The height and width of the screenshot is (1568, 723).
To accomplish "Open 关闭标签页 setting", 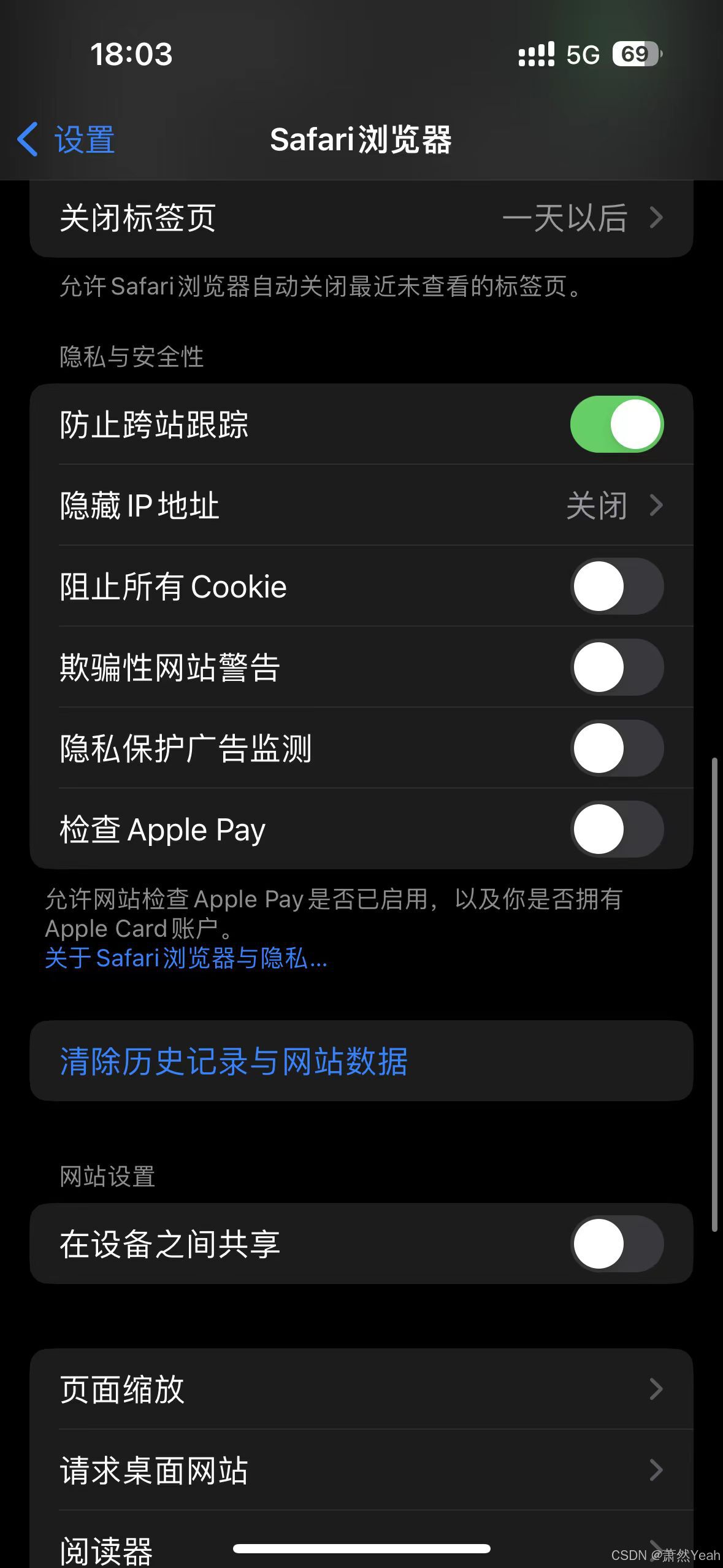I will (361, 218).
